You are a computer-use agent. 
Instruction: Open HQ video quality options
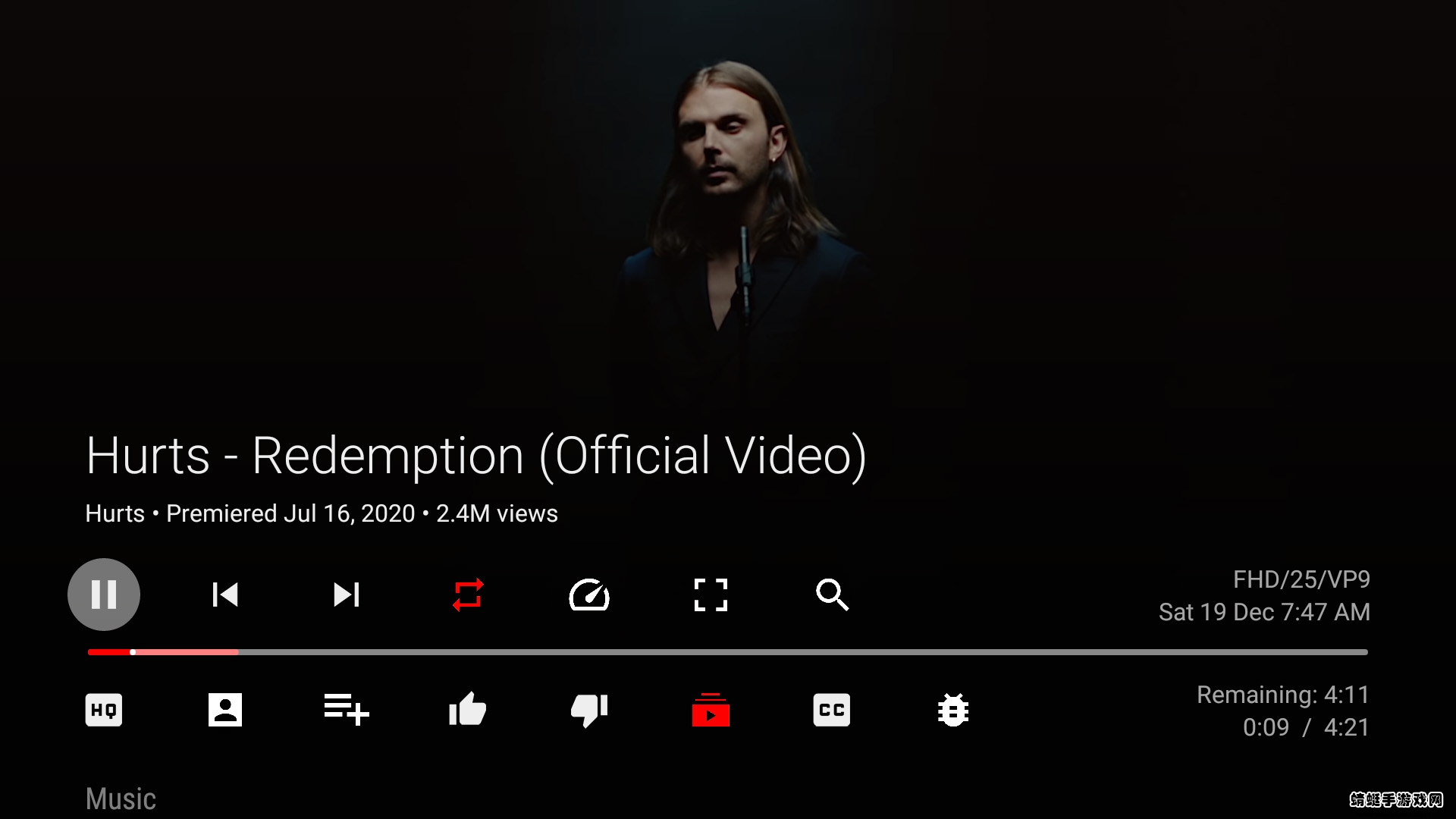[104, 711]
